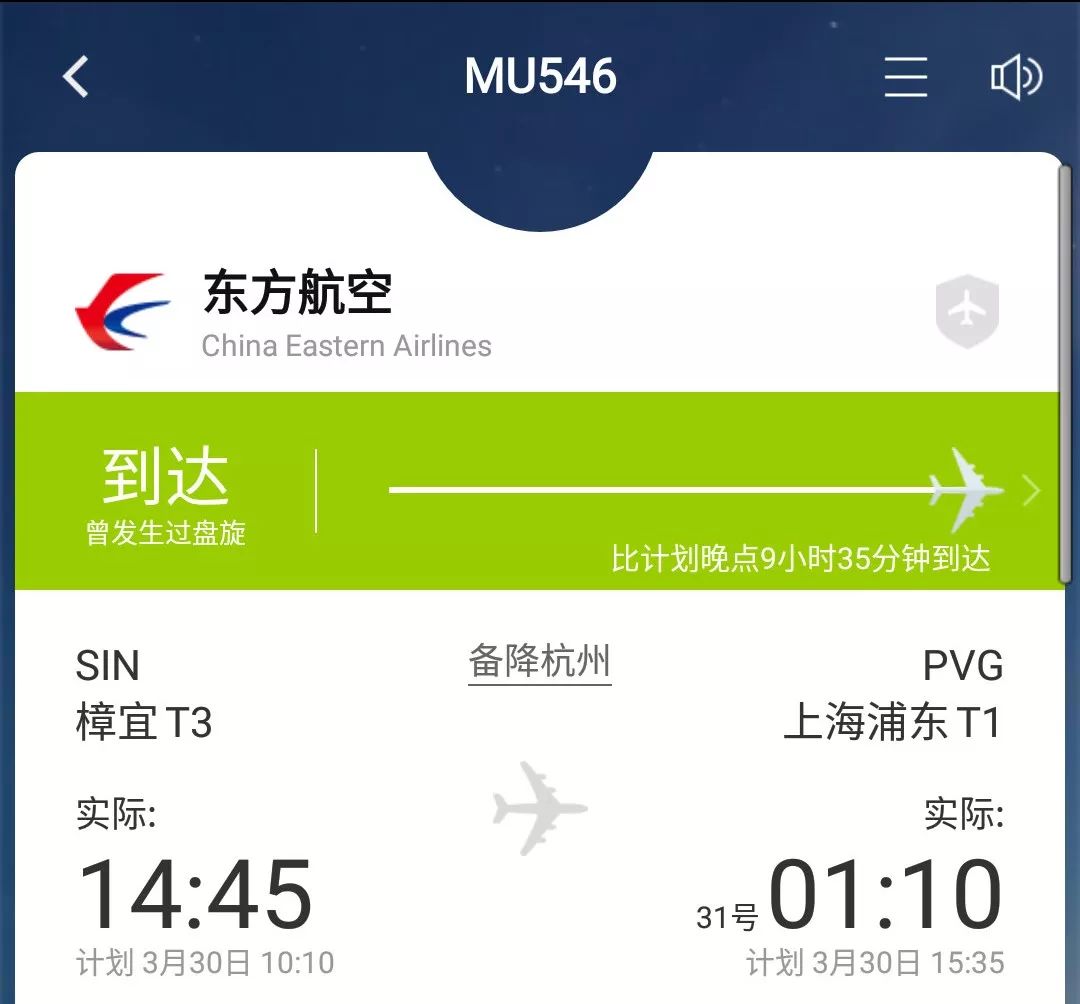Go back from the MU546 flight page

76,77
